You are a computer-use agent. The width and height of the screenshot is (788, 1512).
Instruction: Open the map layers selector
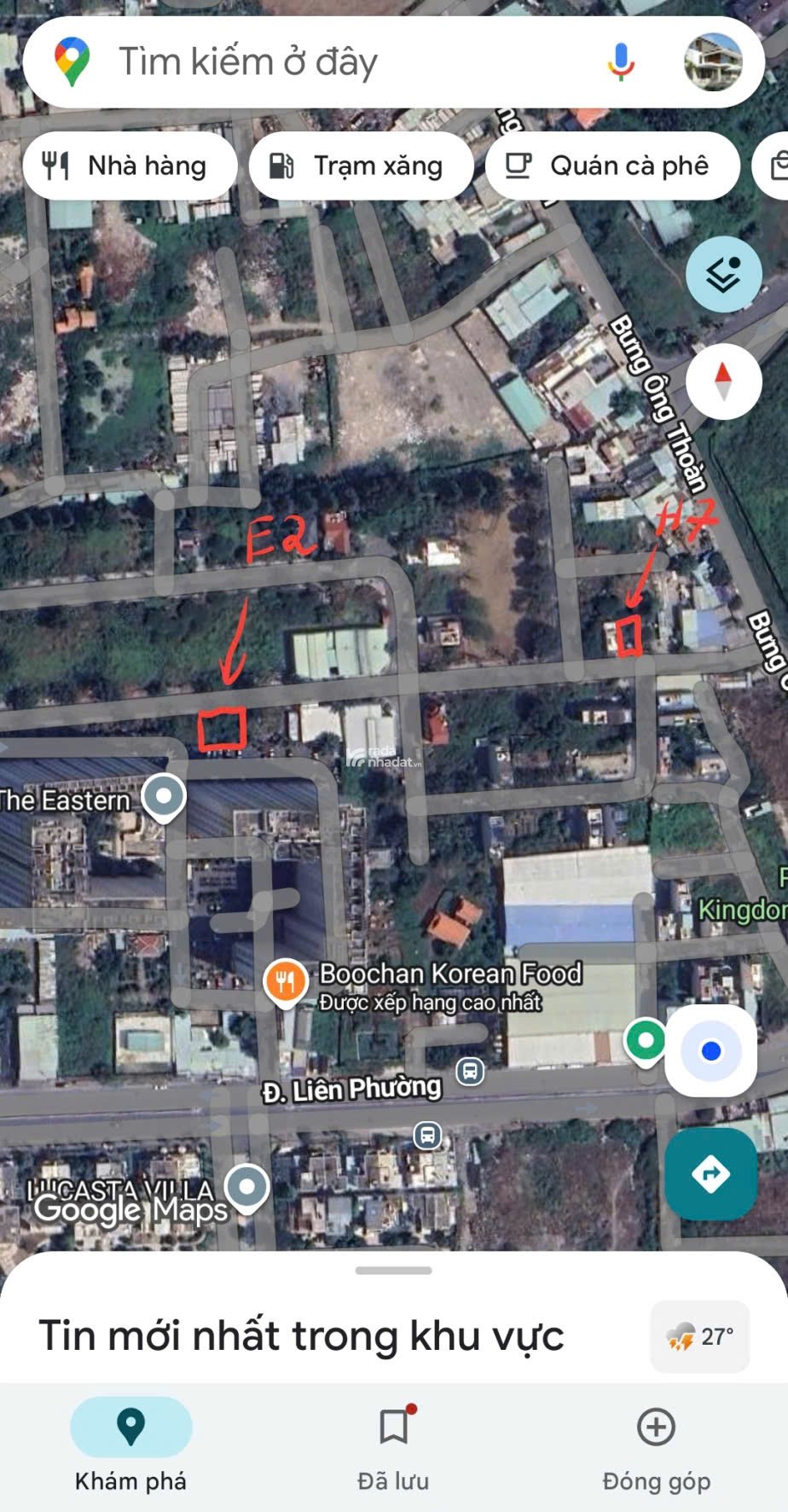723,274
